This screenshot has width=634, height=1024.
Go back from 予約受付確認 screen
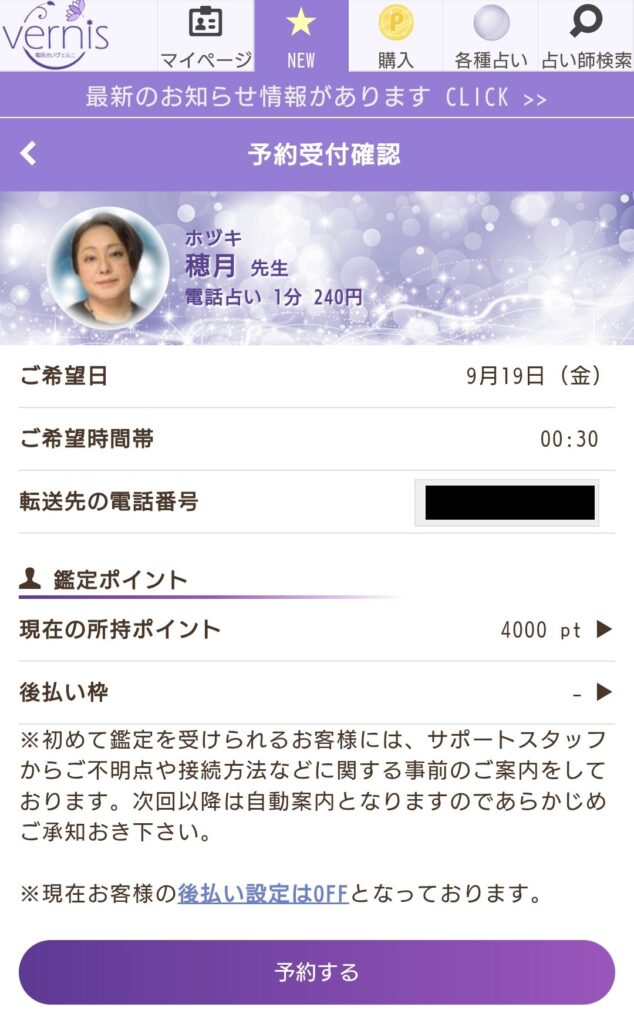tap(29, 154)
